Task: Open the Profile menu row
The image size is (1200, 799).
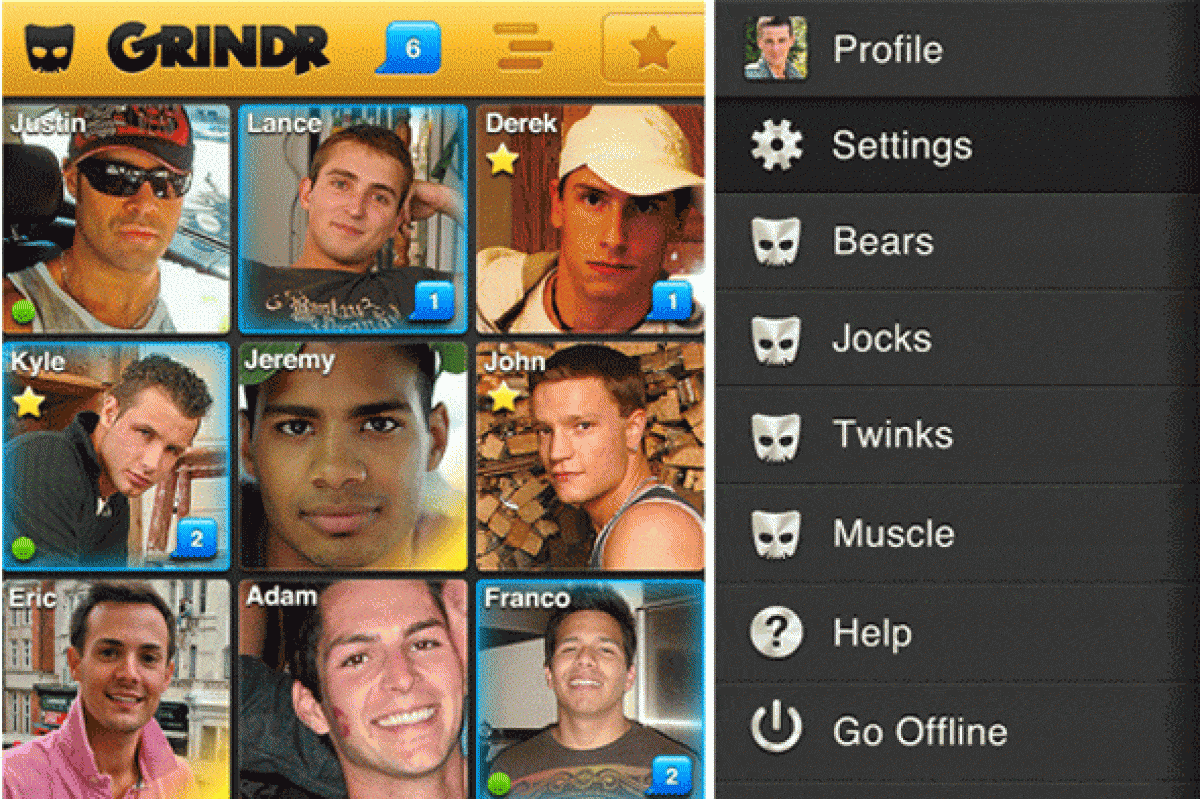Action: tap(957, 48)
